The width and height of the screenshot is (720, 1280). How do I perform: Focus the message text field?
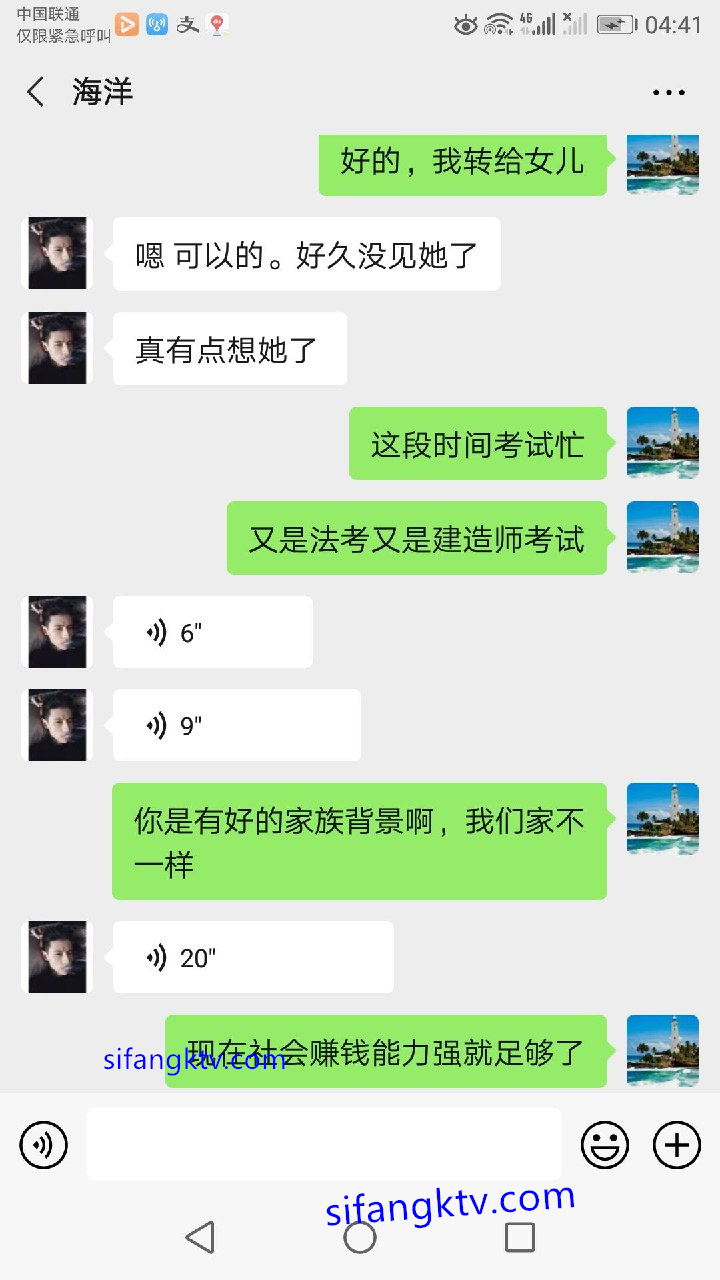tap(323, 1144)
